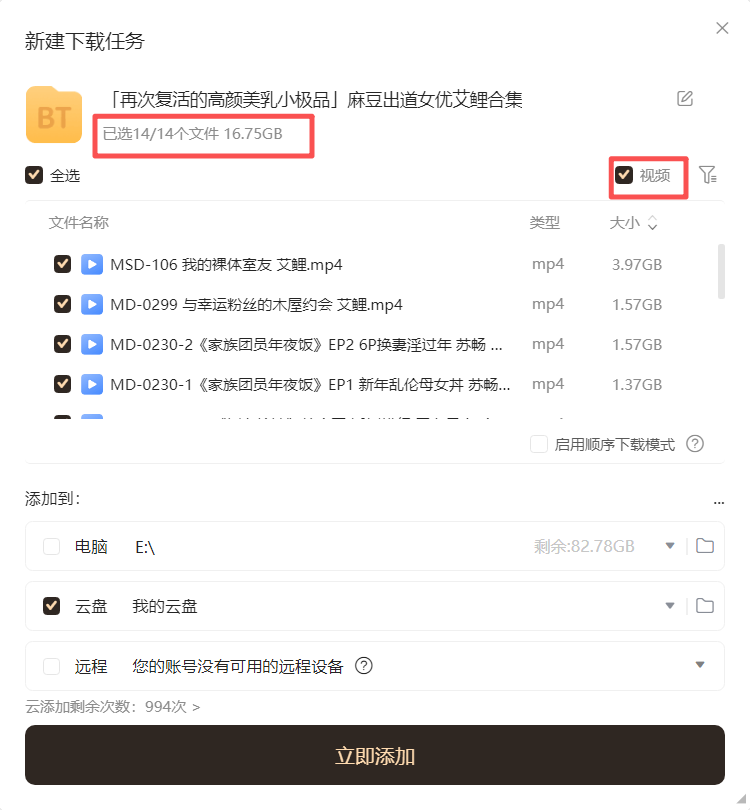The height and width of the screenshot is (810, 750).
Task: Browse folder for the 电脑 destination
Action: (x=705, y=546)
